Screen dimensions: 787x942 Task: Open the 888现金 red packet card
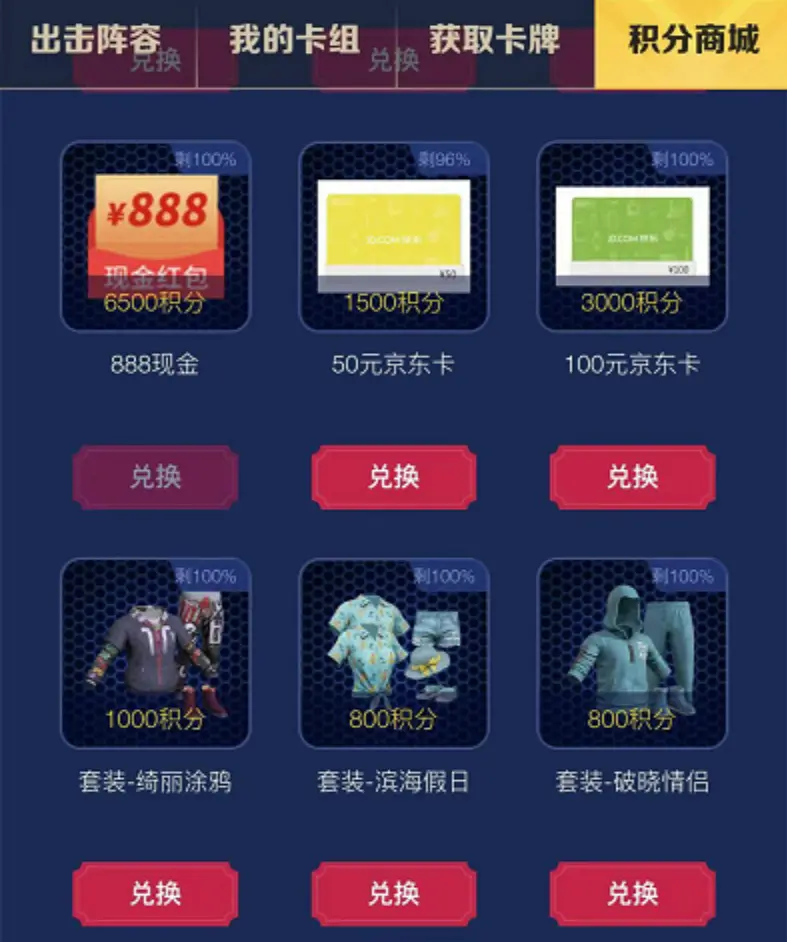click(155, 236)
